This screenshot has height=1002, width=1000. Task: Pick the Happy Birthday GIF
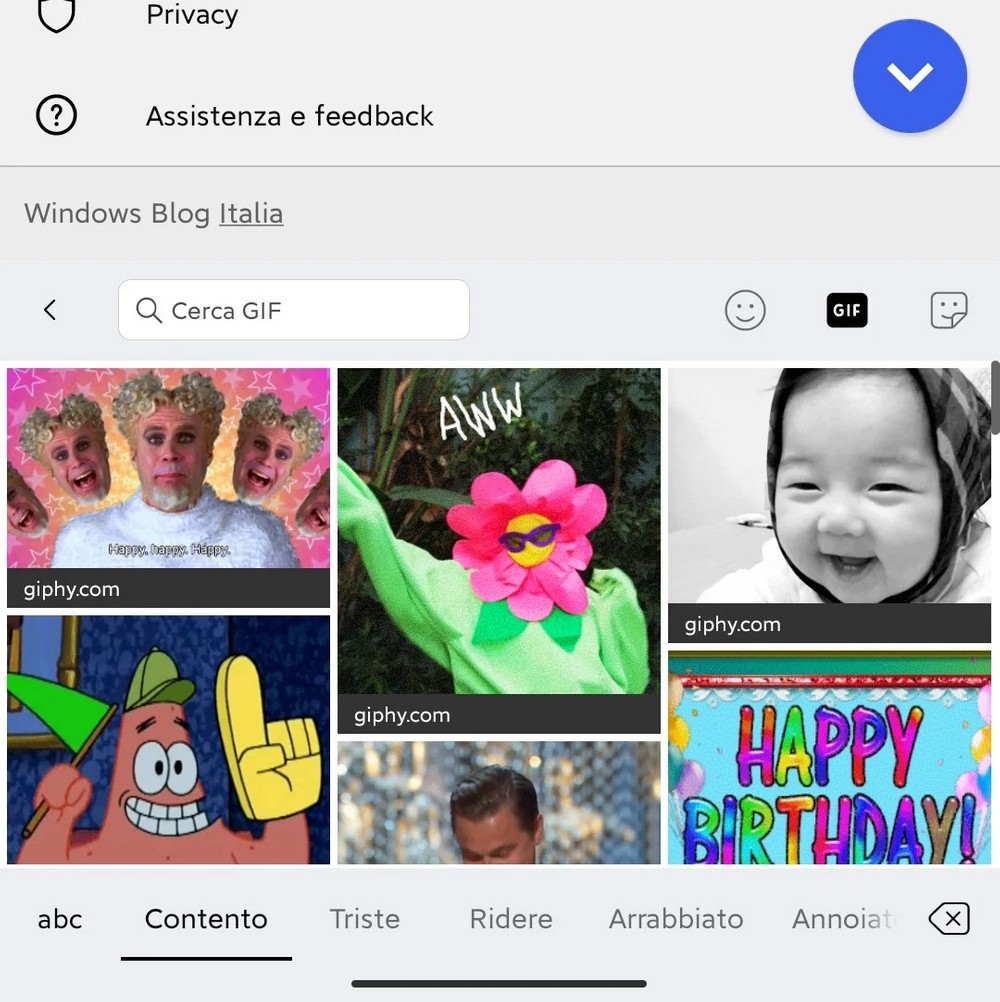[x=829, y=758]
